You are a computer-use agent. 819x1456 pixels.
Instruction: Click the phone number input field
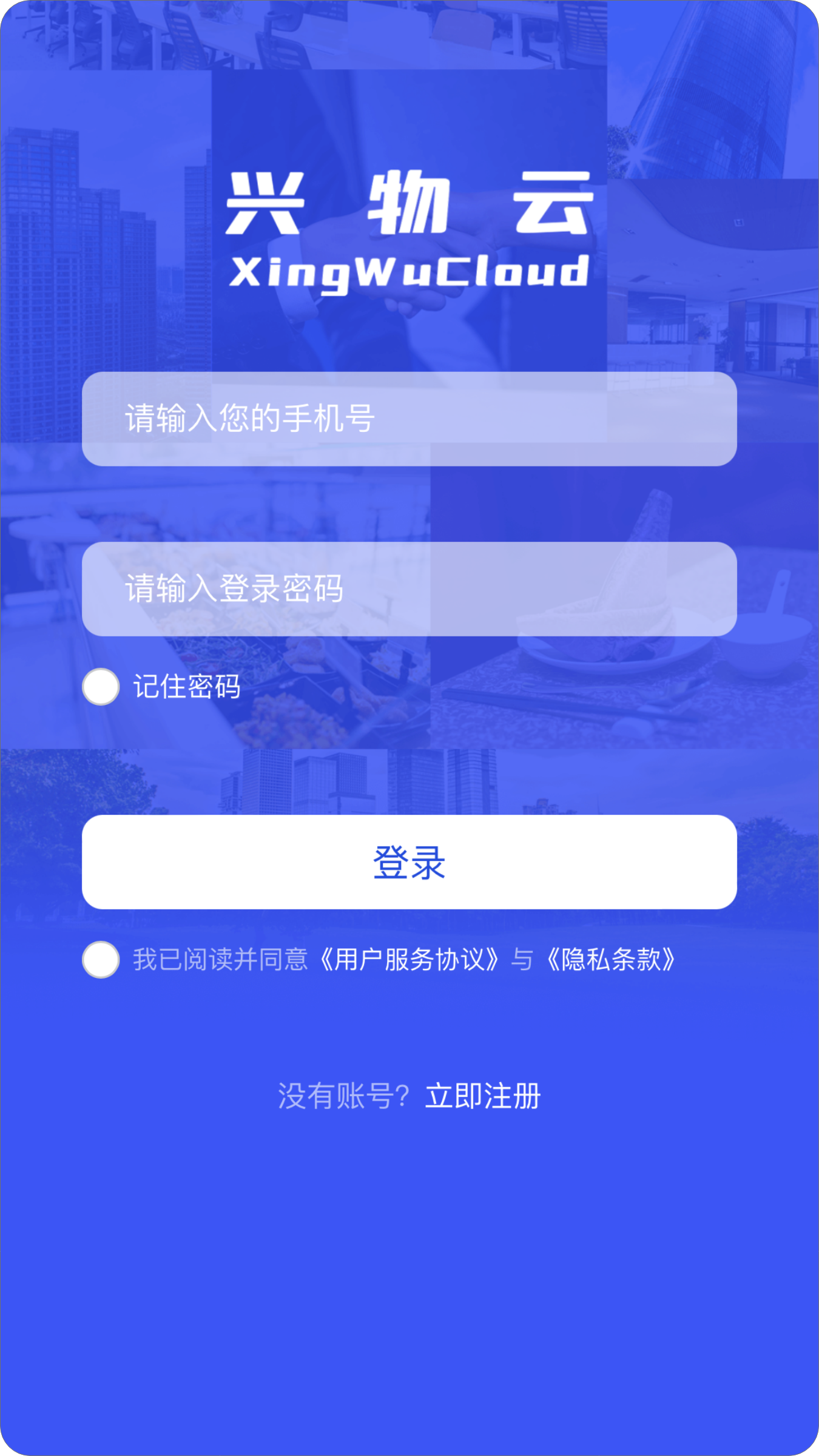(x=409, y=419)
